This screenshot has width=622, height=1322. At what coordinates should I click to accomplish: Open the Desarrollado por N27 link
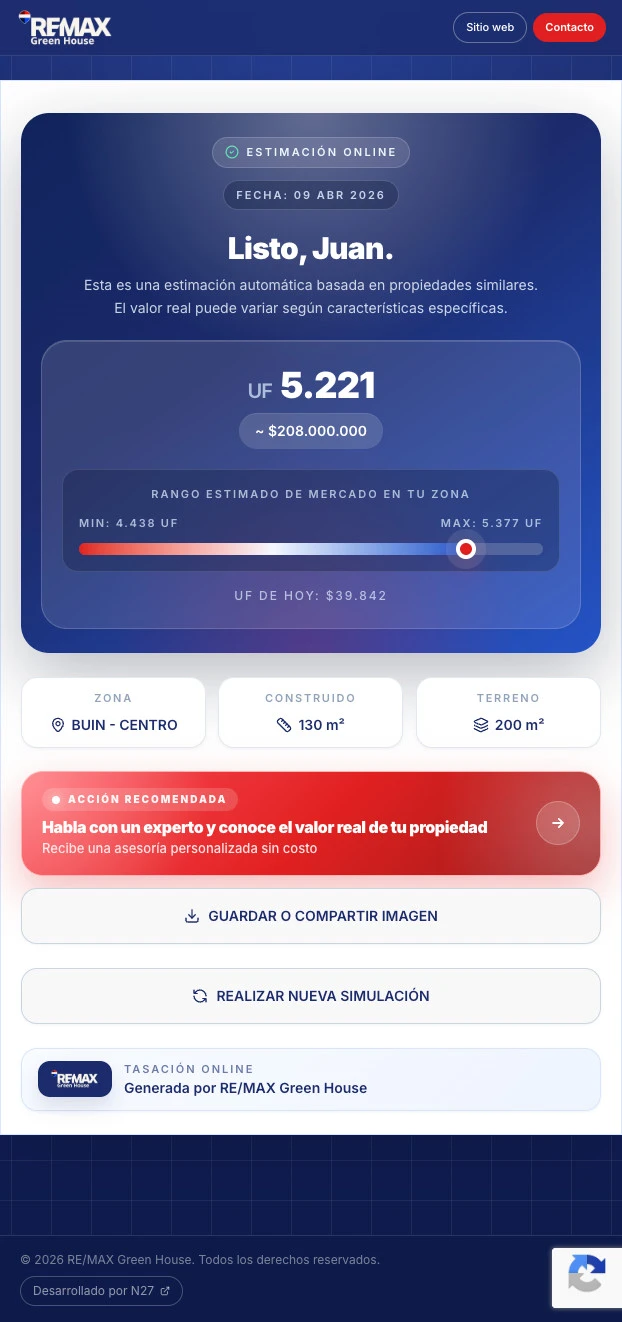tap(101, 1291)
